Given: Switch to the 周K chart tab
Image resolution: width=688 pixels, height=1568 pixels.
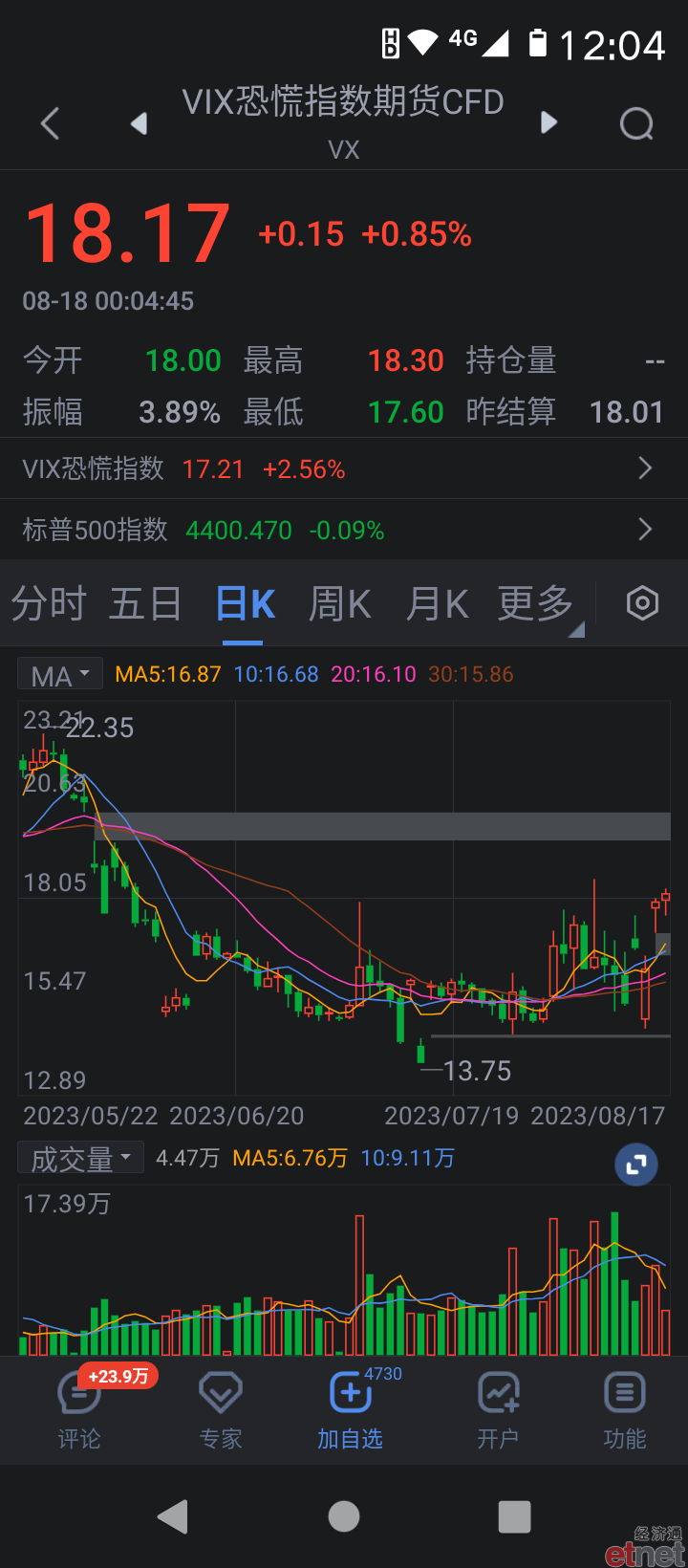Looking at the screenshot, I should [340, 604].
